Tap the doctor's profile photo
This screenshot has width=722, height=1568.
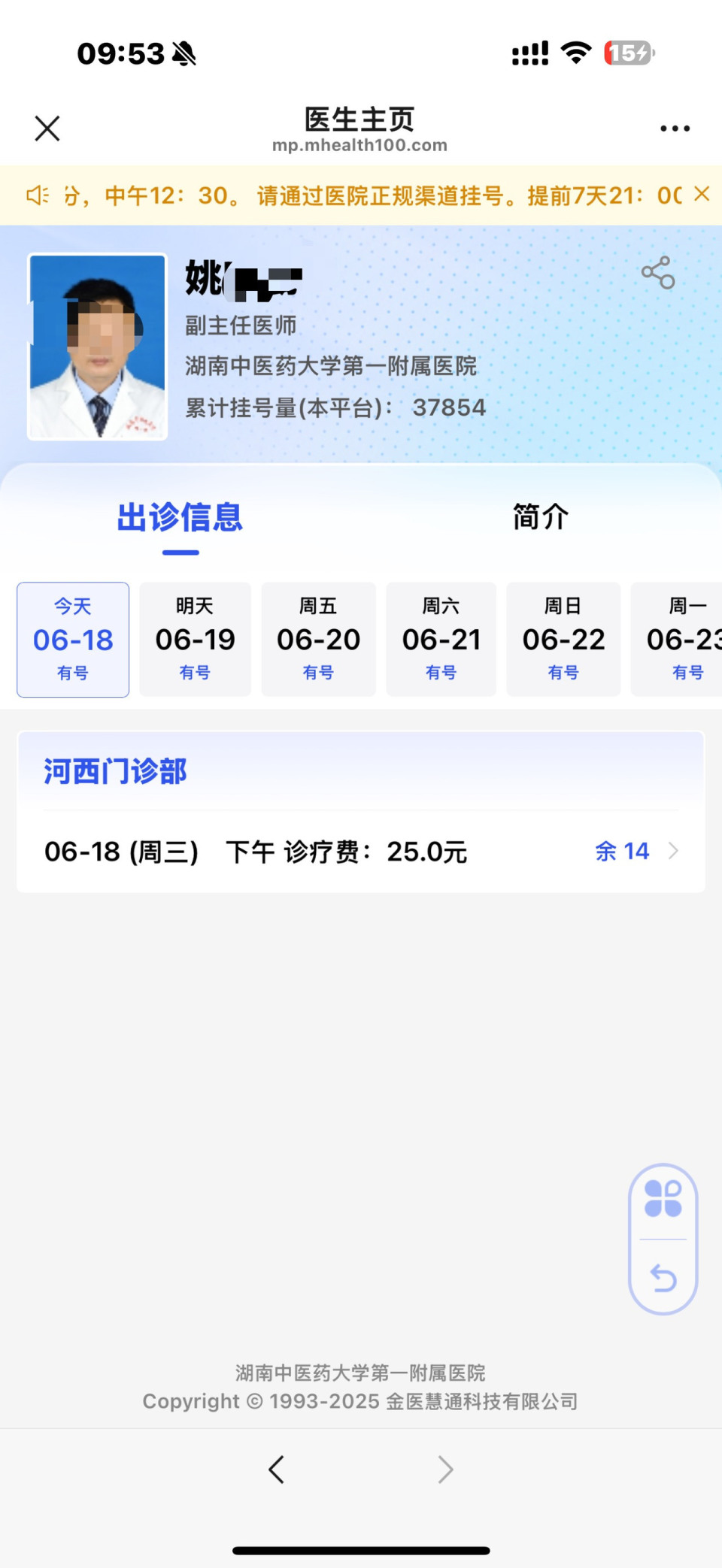[97, 346]
